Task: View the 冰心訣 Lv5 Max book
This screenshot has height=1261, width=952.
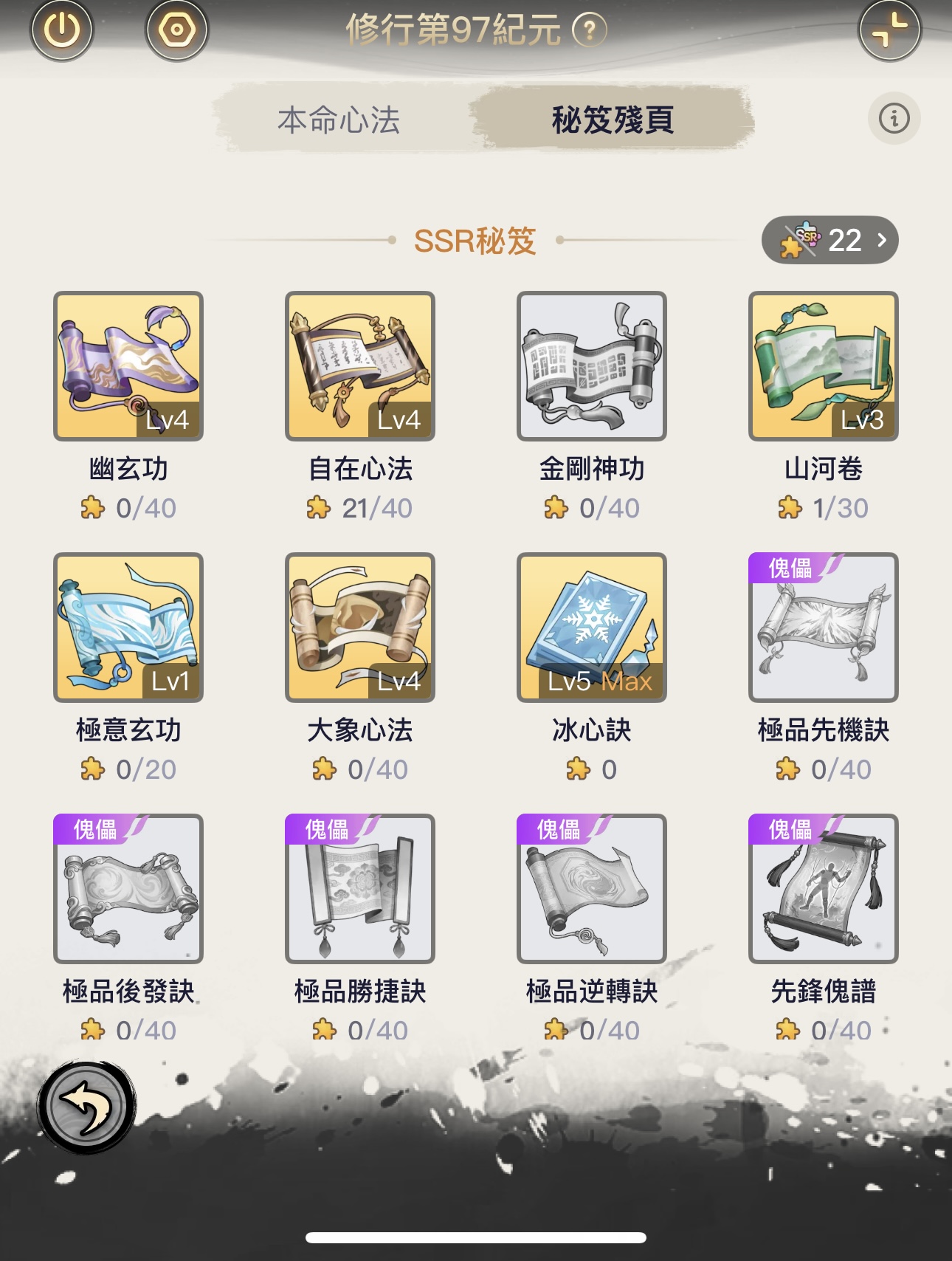Action: coord(592,628)
